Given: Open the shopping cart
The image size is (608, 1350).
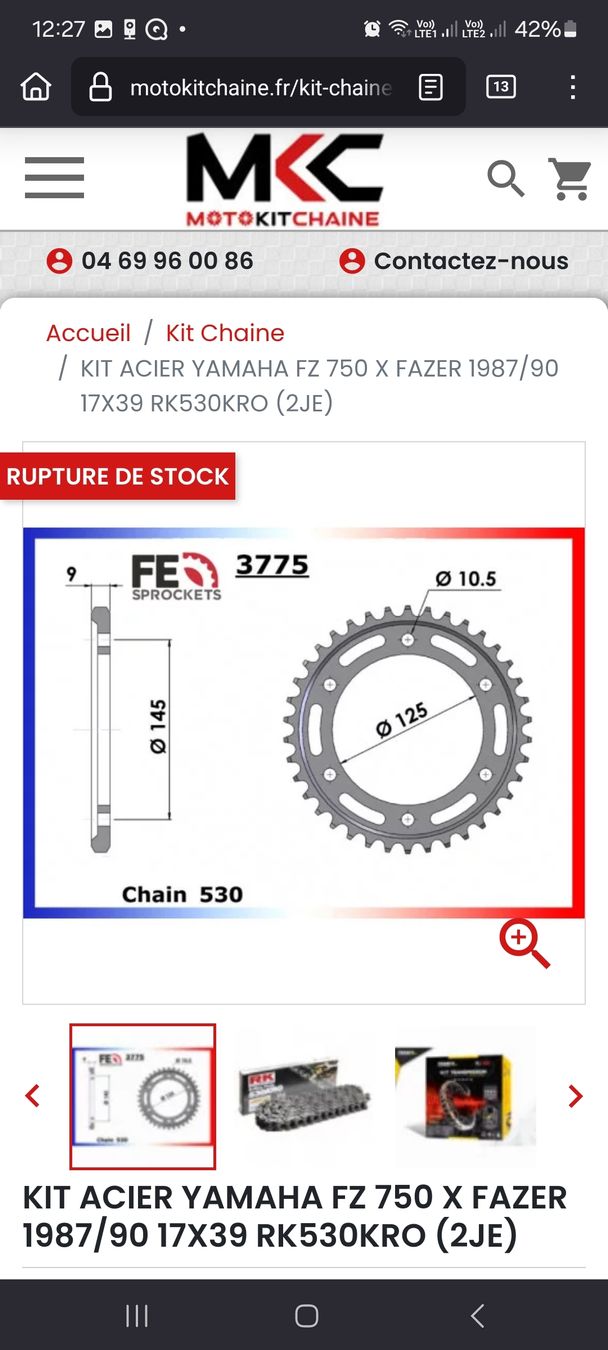Looking at the screenshot, I should 569,179.
